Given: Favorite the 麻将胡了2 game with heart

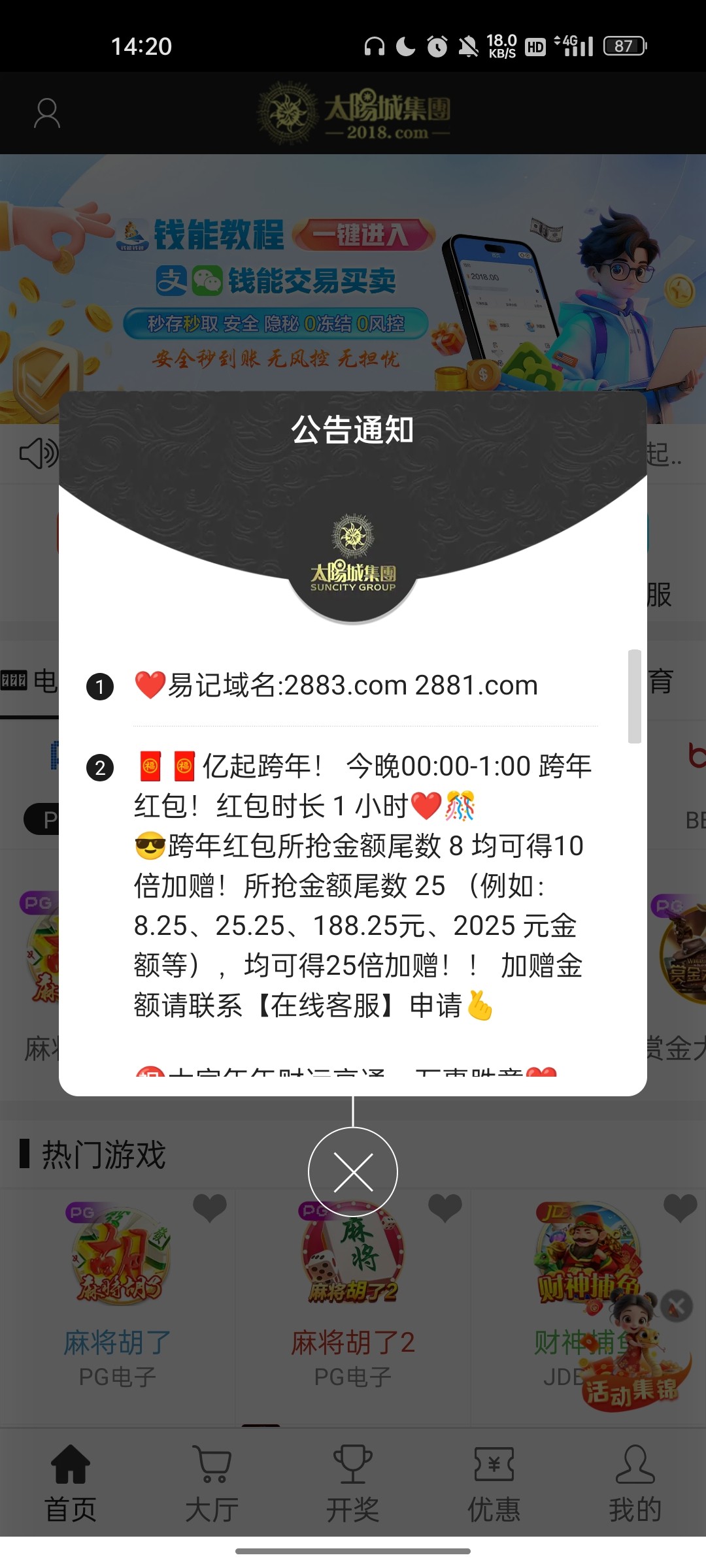Looking at the screenshot, I should click(x=445, y=1207).
